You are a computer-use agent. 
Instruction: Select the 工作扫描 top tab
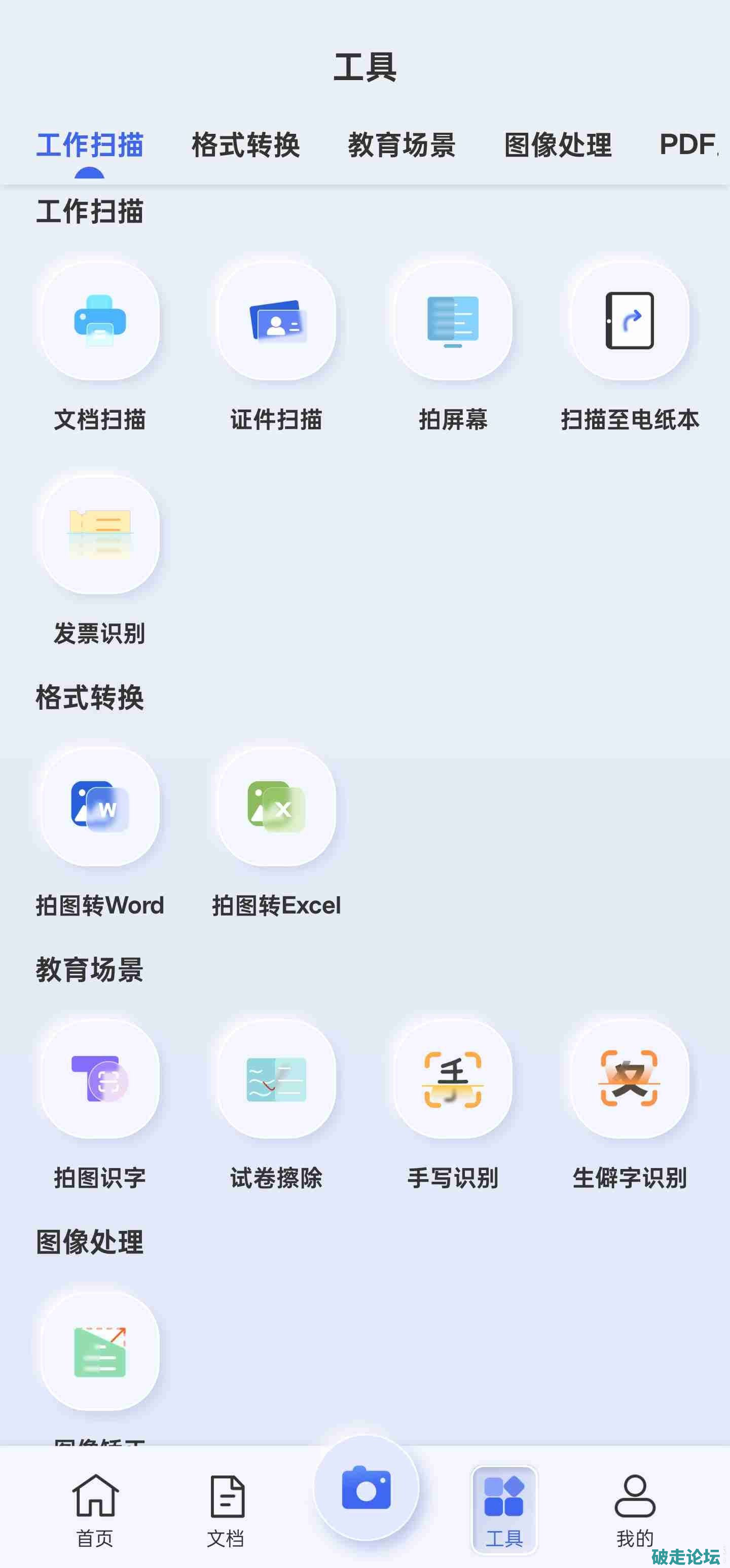tap(90, 145)
